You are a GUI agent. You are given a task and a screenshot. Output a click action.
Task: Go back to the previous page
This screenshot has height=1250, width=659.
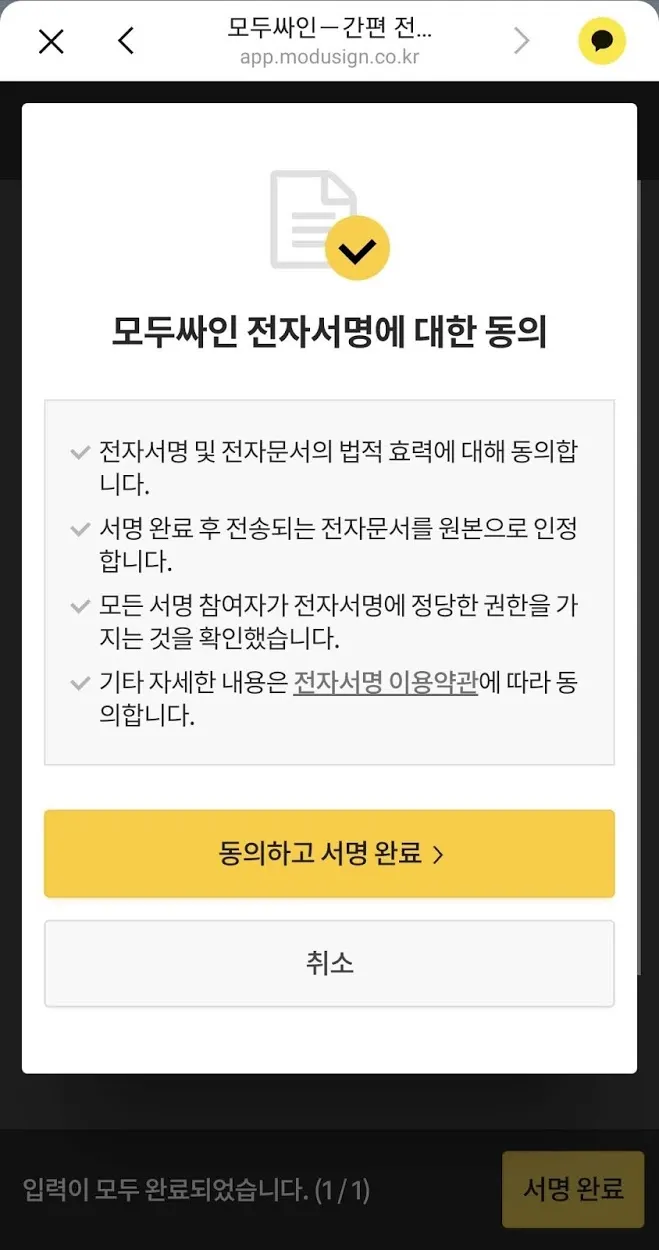tap(125, 41)
